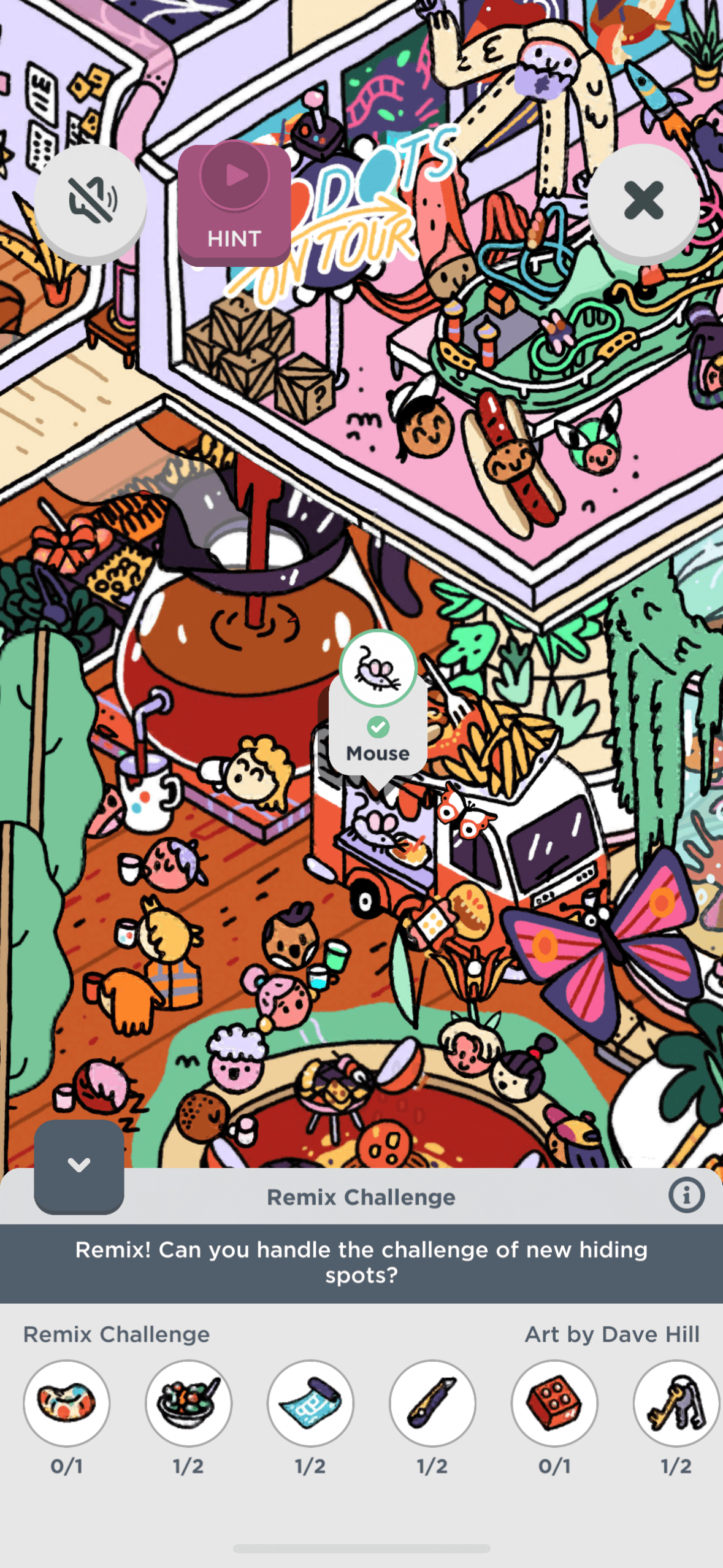This screenshot has height=1568, width=723.
Task: Collapse the Remix Challenge panel
Action: [x=79, y=1165]
